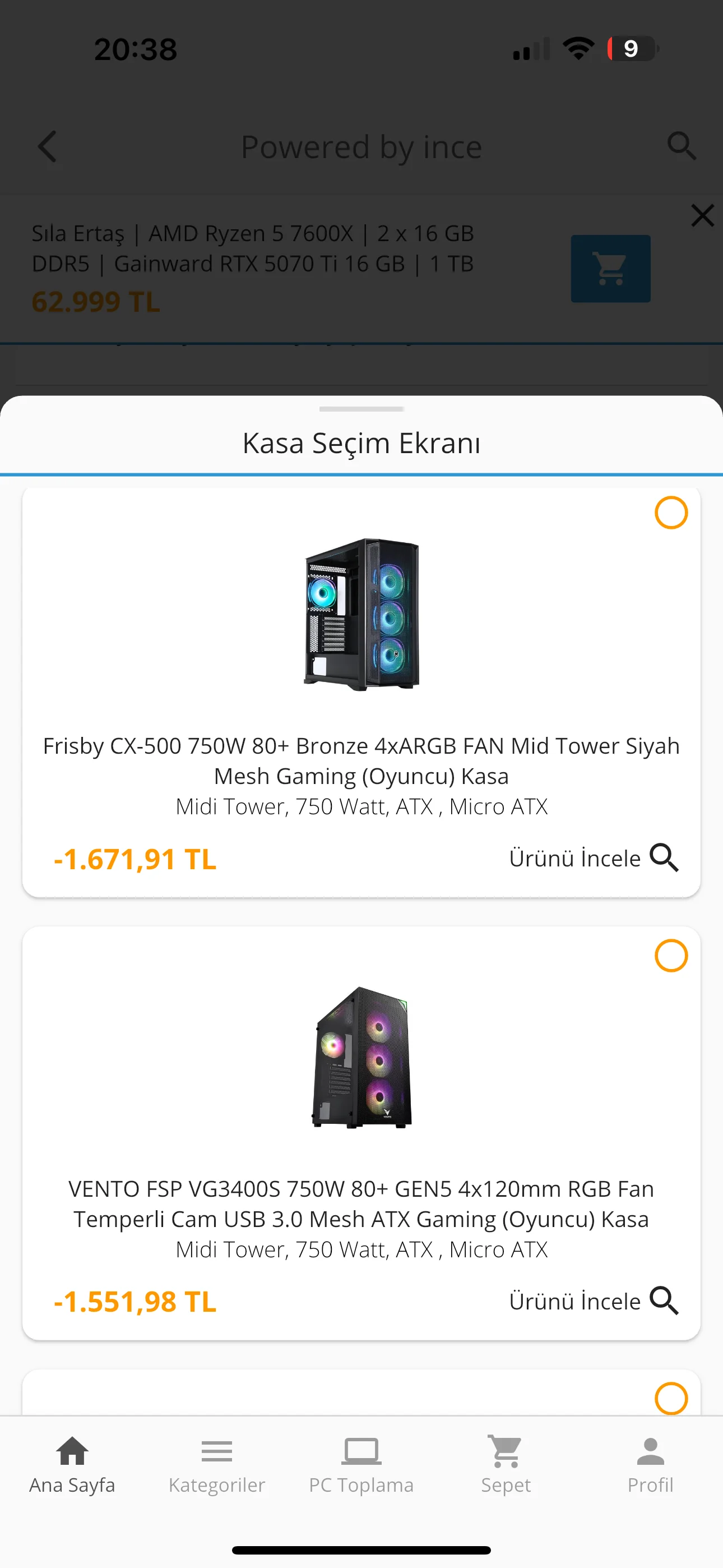The image size is (723, 1568).
Task: Inspect the Frisby CX-500 case via Ürünü İncele
Action: coord(594,858)
